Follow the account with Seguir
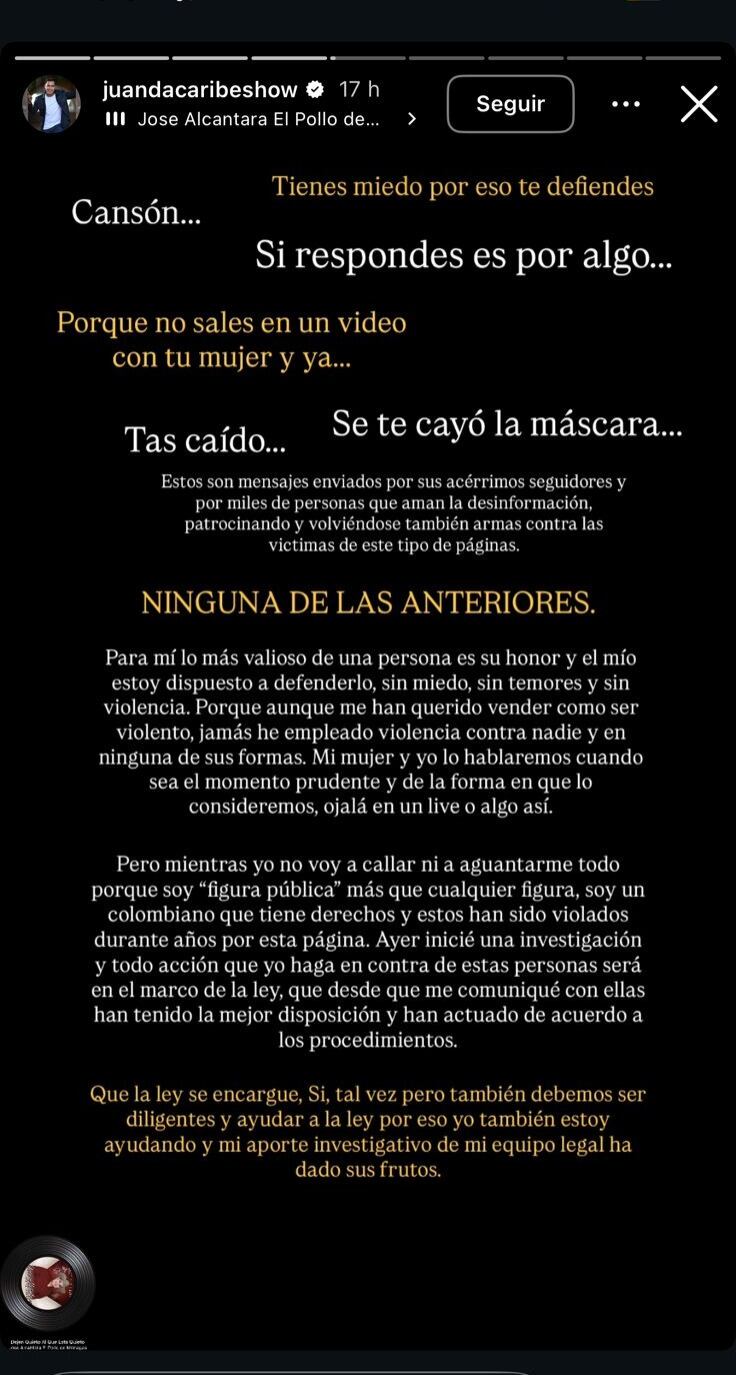Screen dimensions: 736x1375 click(510, 104)
